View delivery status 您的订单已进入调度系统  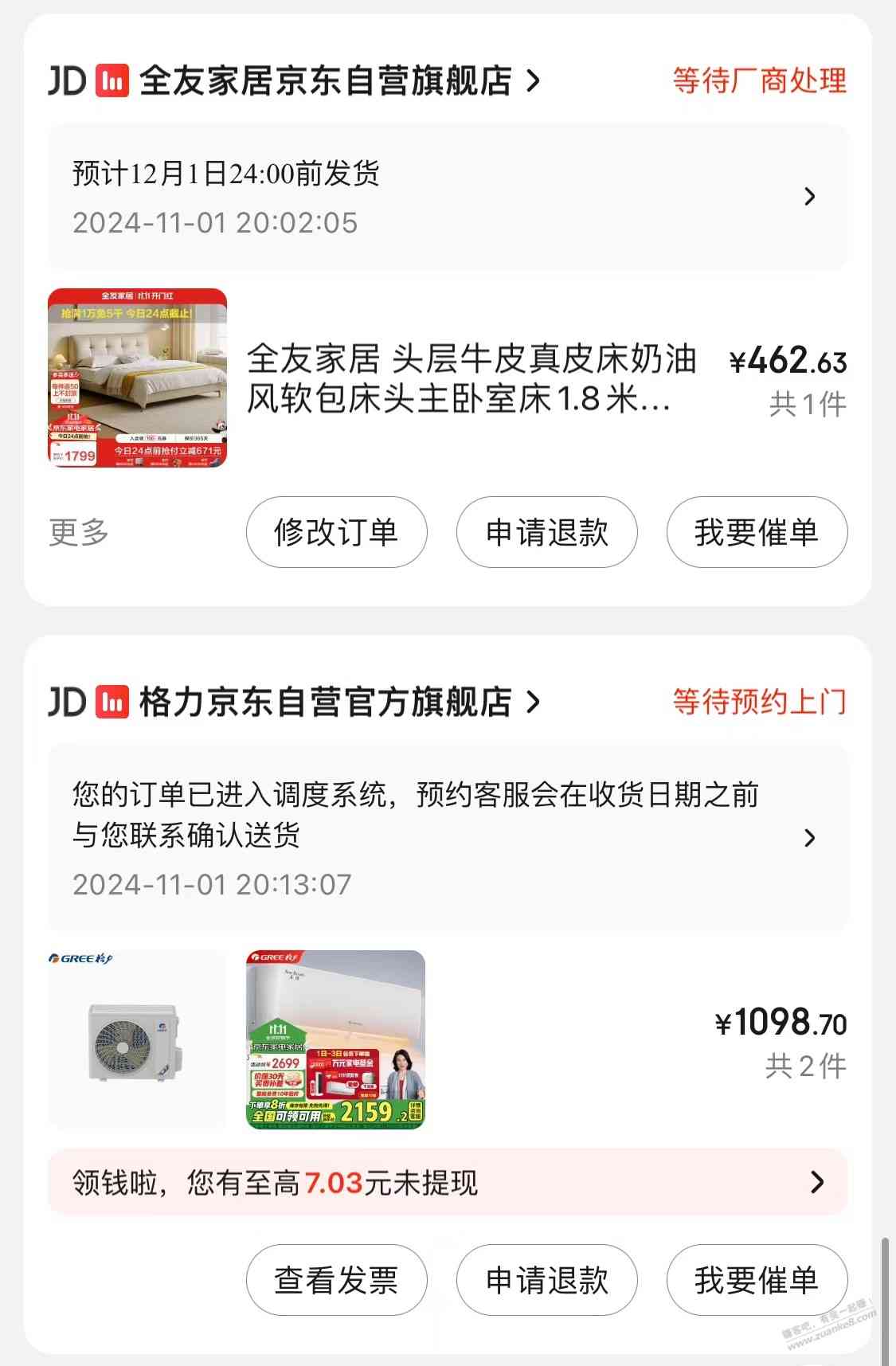[448, 837]
